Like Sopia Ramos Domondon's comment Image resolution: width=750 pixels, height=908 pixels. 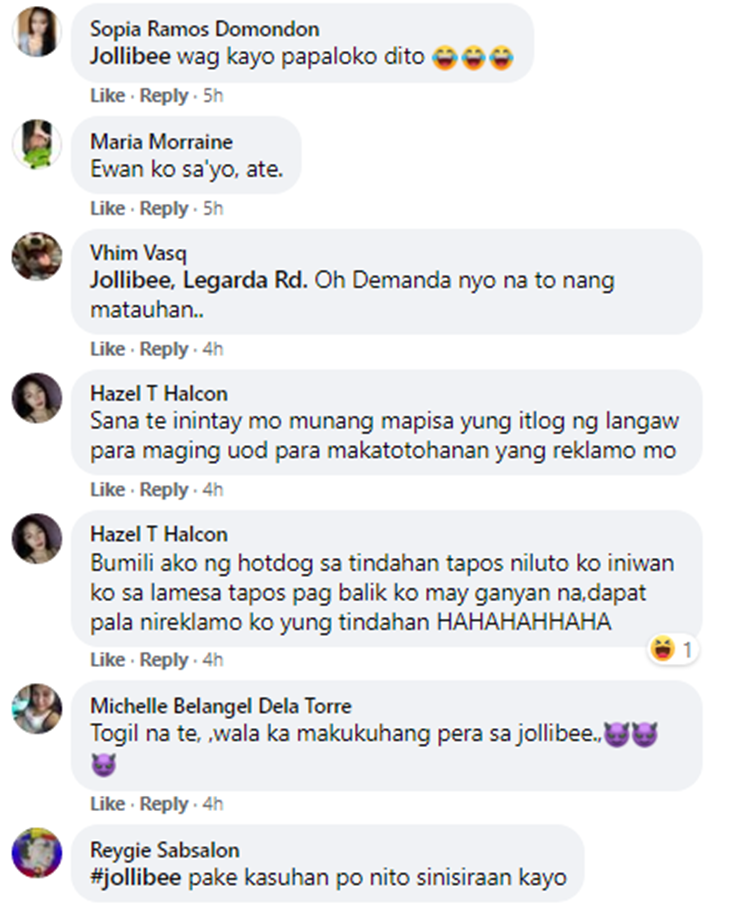[x=106, y=96]
